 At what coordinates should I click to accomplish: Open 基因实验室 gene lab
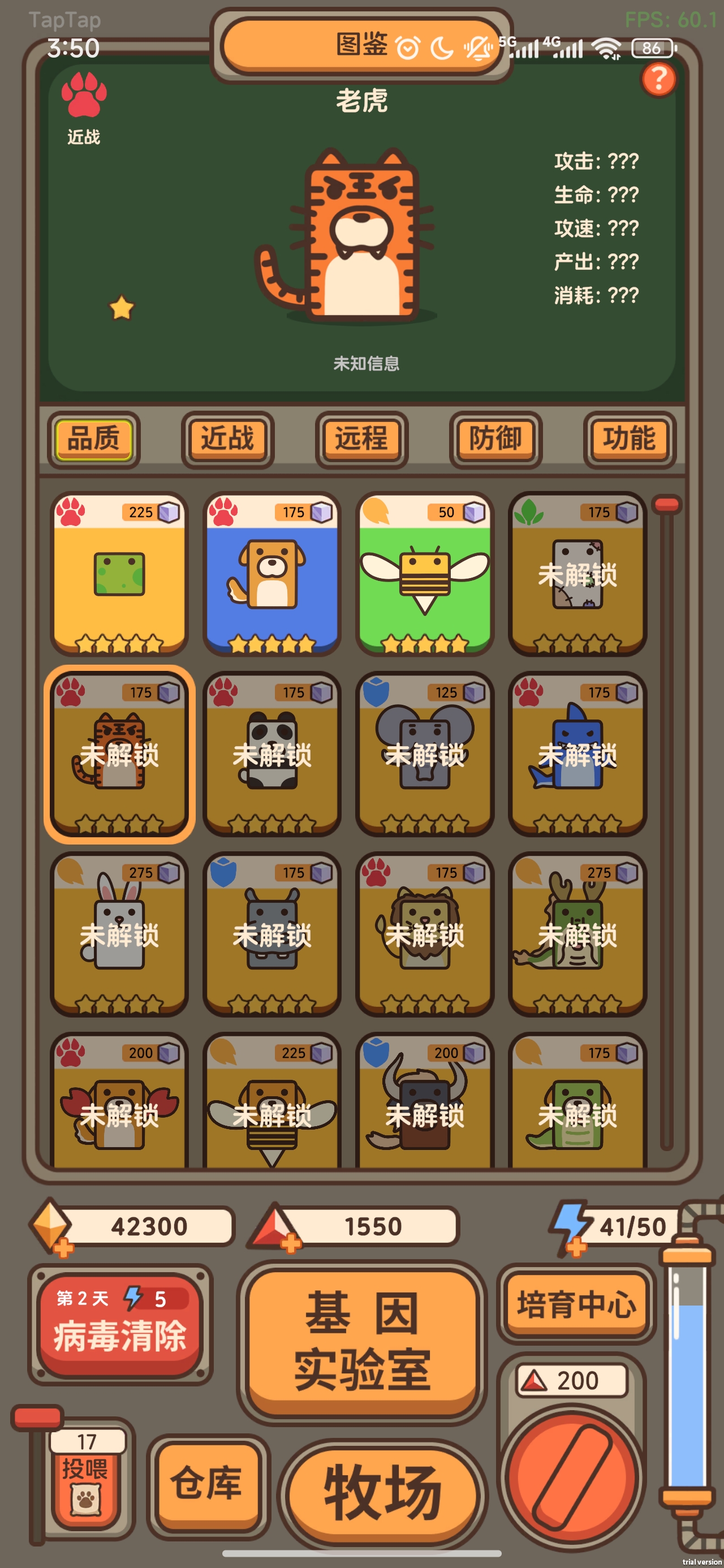pyautogui.click(x=361, y=1342)
